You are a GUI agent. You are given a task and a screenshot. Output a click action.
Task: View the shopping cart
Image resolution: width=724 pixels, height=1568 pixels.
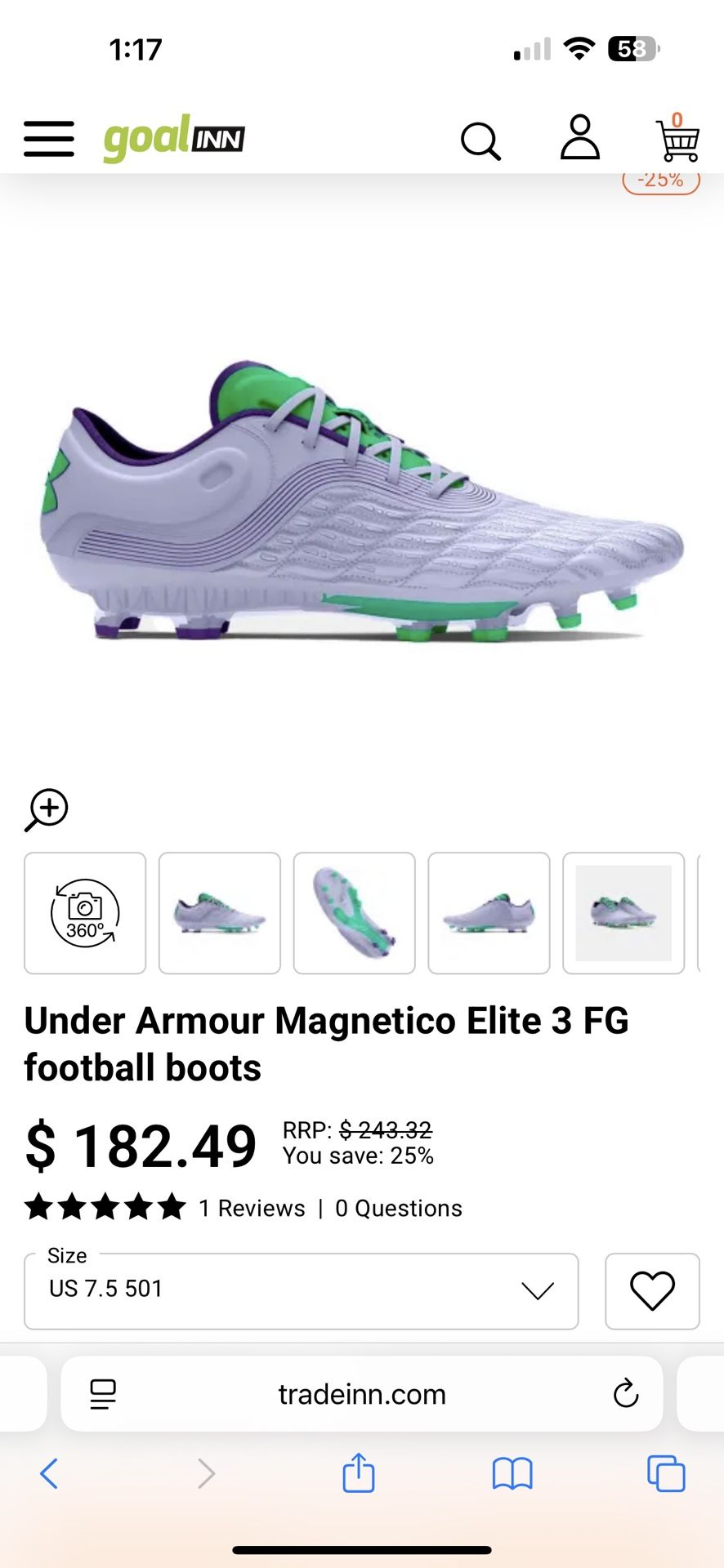677,139
